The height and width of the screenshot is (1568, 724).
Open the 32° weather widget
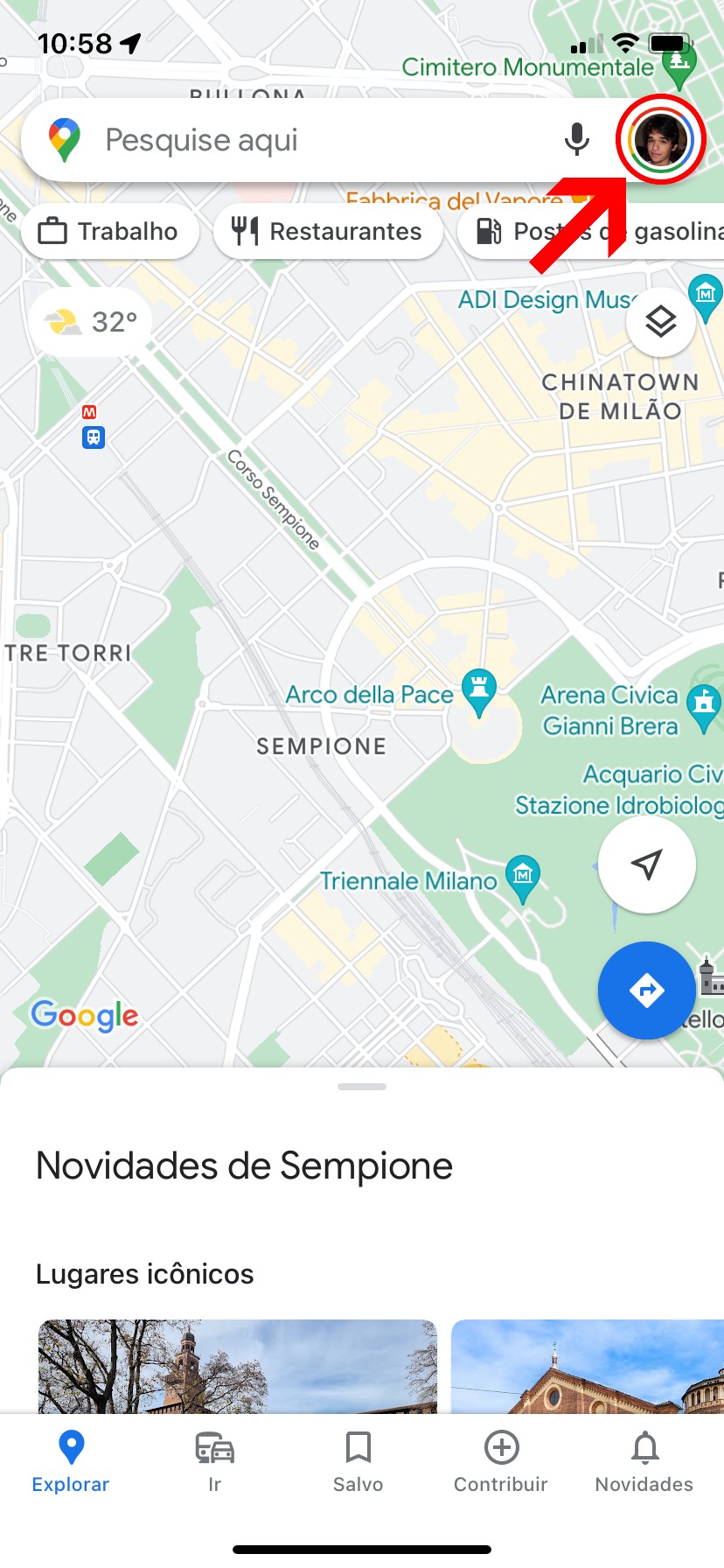(x=91, y=322)
